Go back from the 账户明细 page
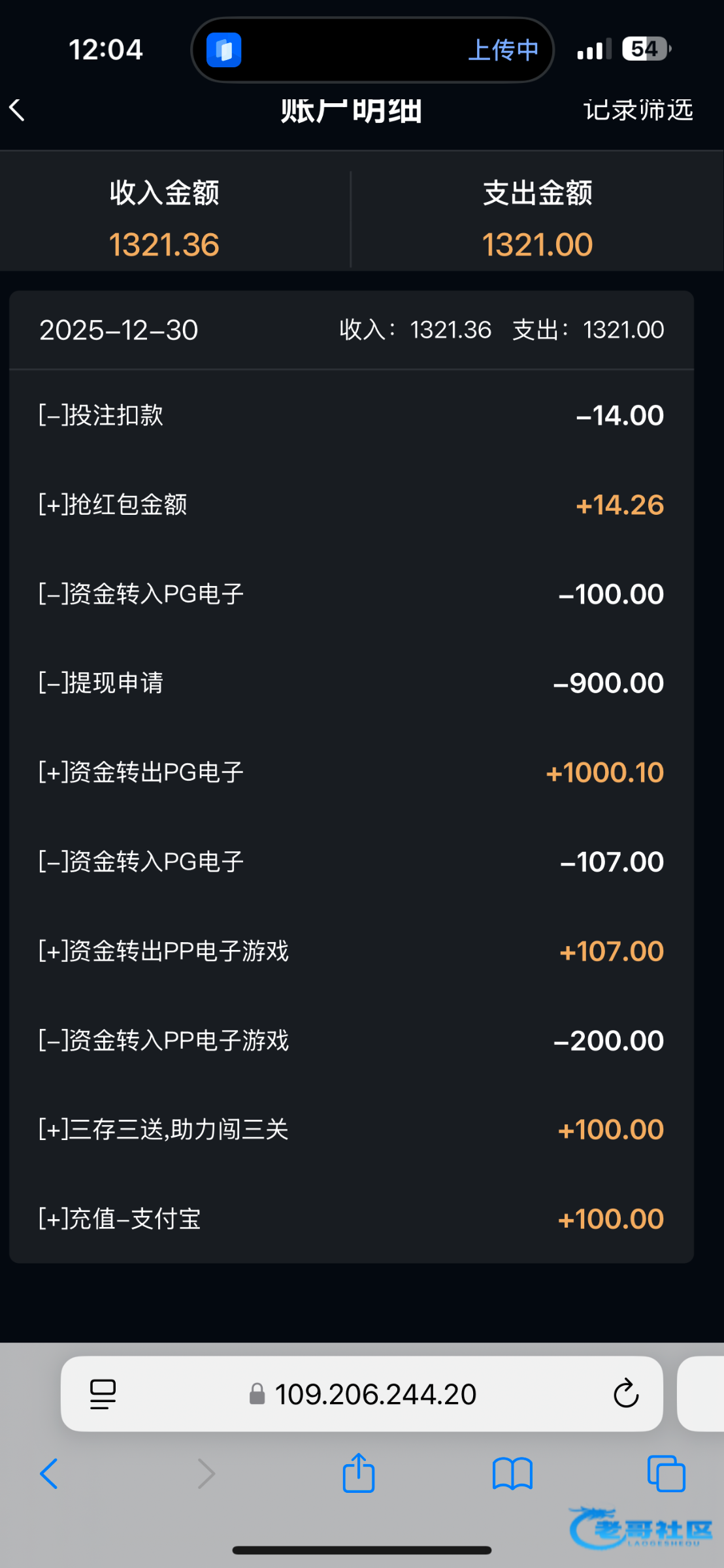 [x=18, y=110]
